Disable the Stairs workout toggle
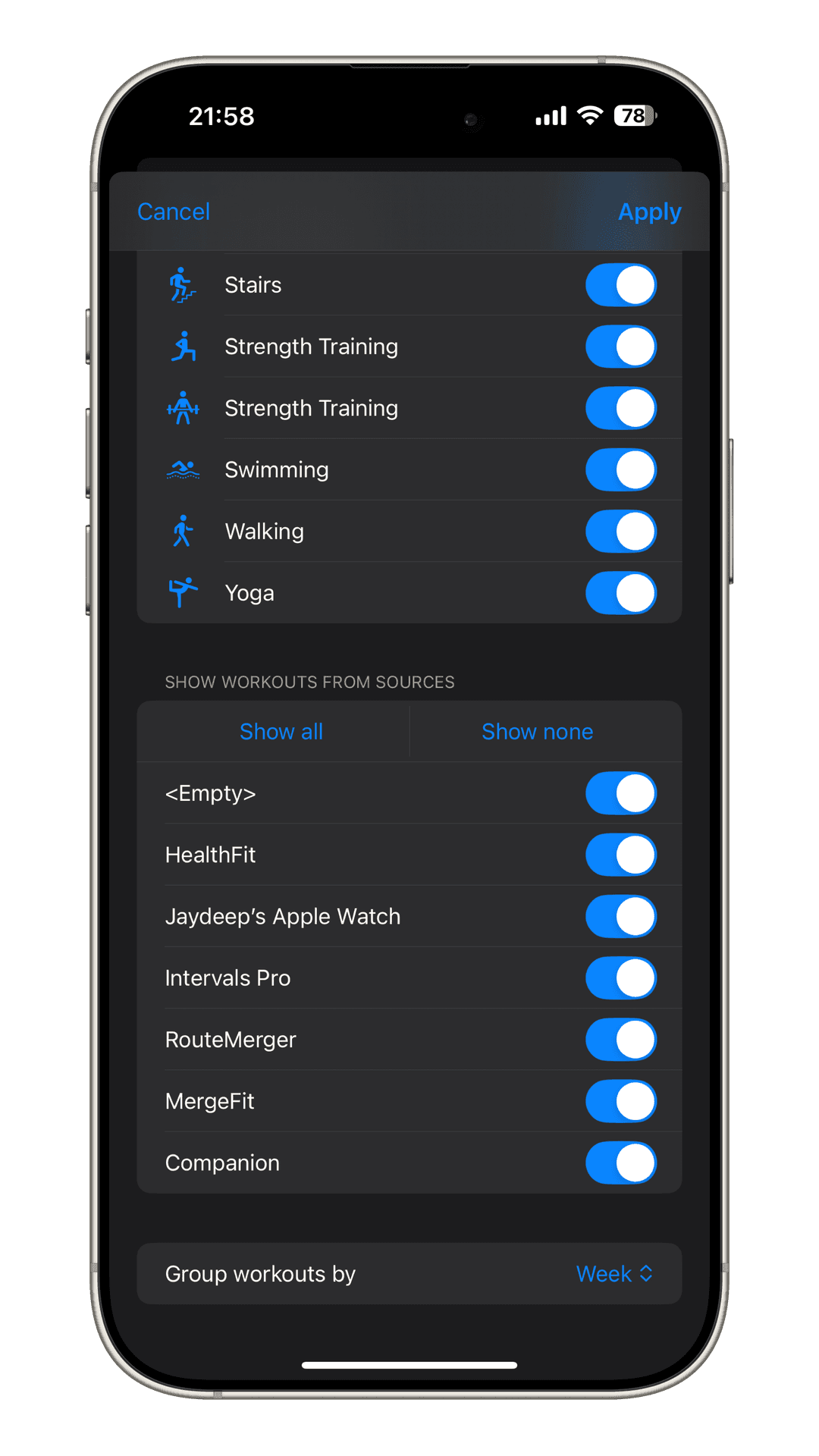The height and width of the screenshot is (1456, 819). [620, 285]
